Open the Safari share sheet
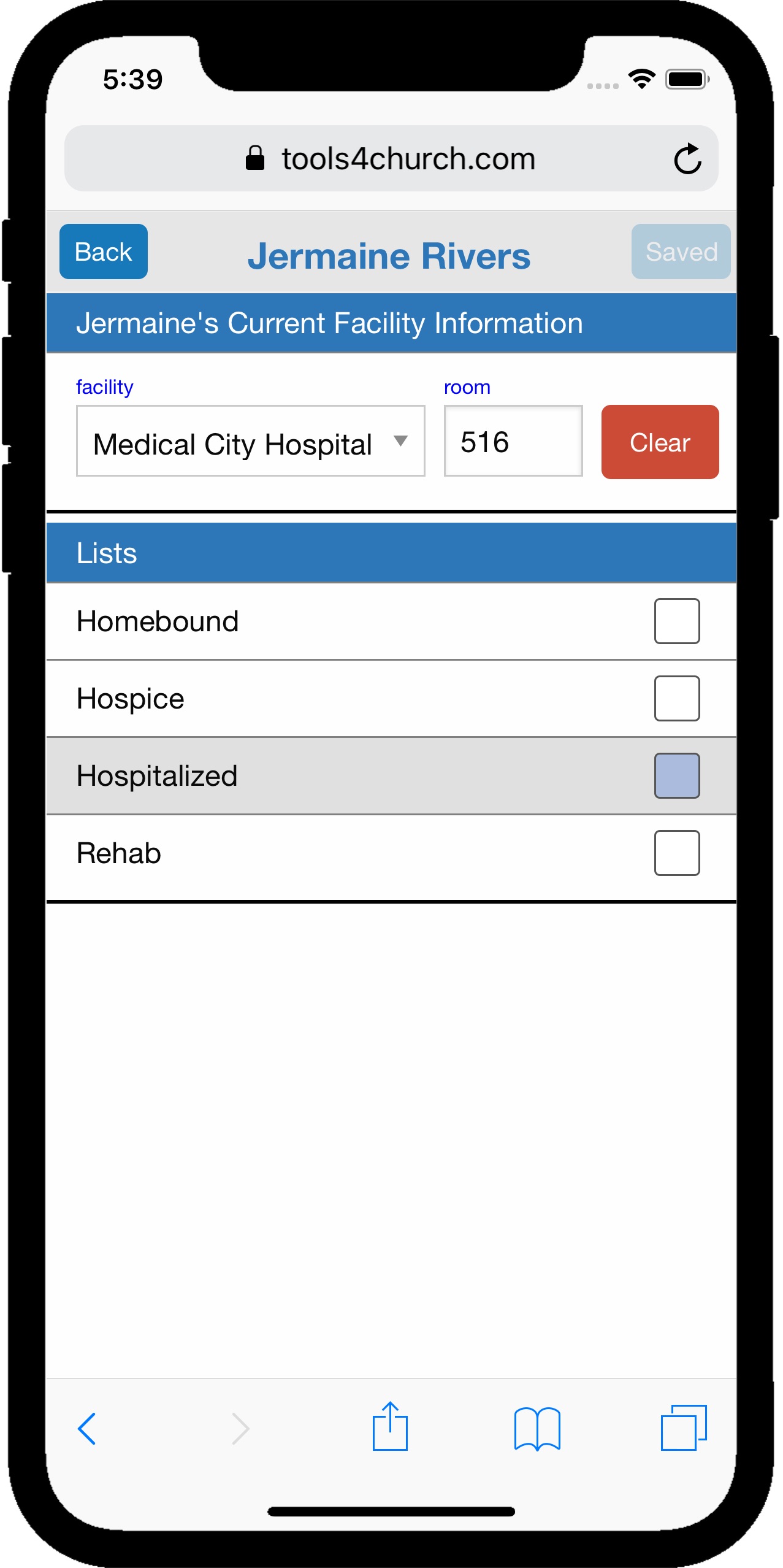Image resolution: width=783 pixels, height=1568 pixels. click(390, 1427)
